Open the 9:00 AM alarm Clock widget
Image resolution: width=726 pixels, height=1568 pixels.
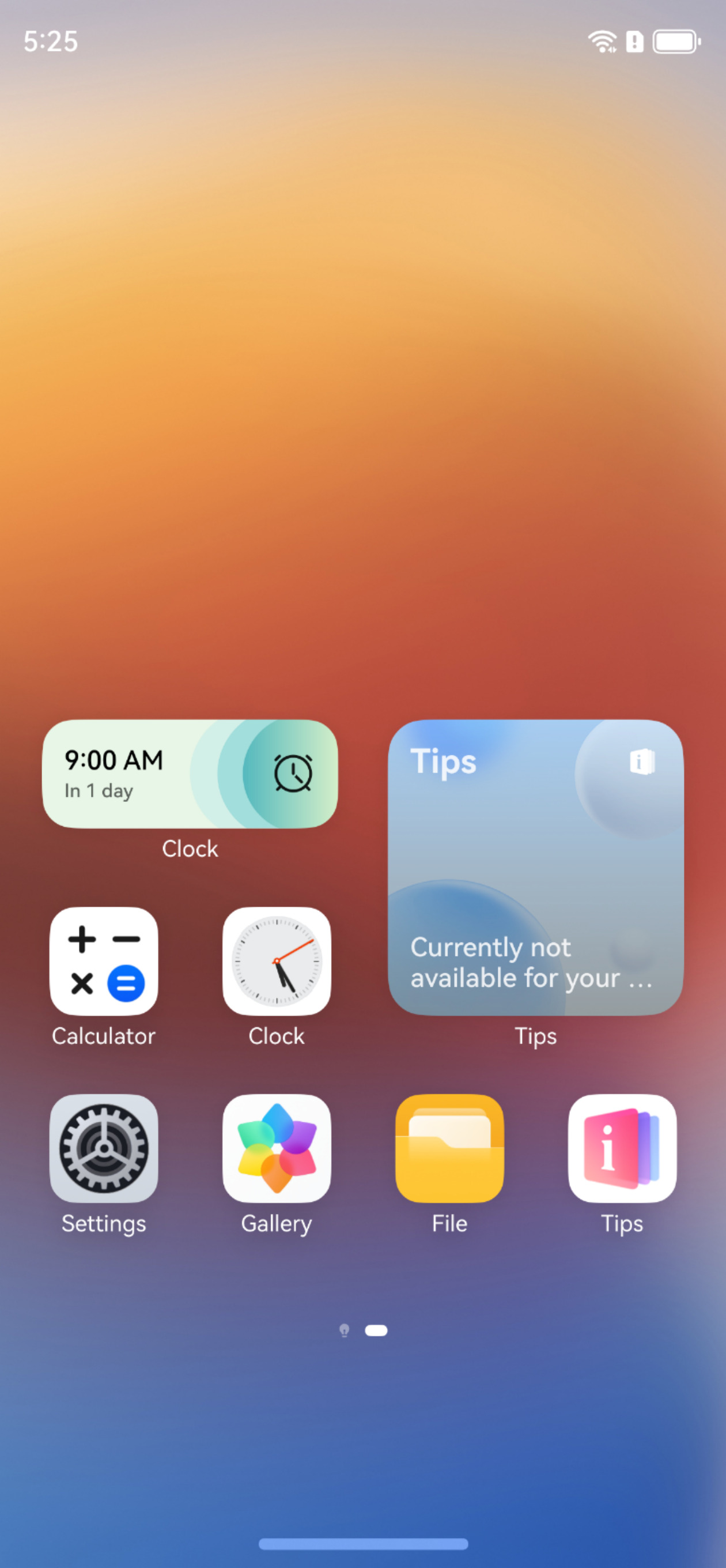(x=190, y=774)
